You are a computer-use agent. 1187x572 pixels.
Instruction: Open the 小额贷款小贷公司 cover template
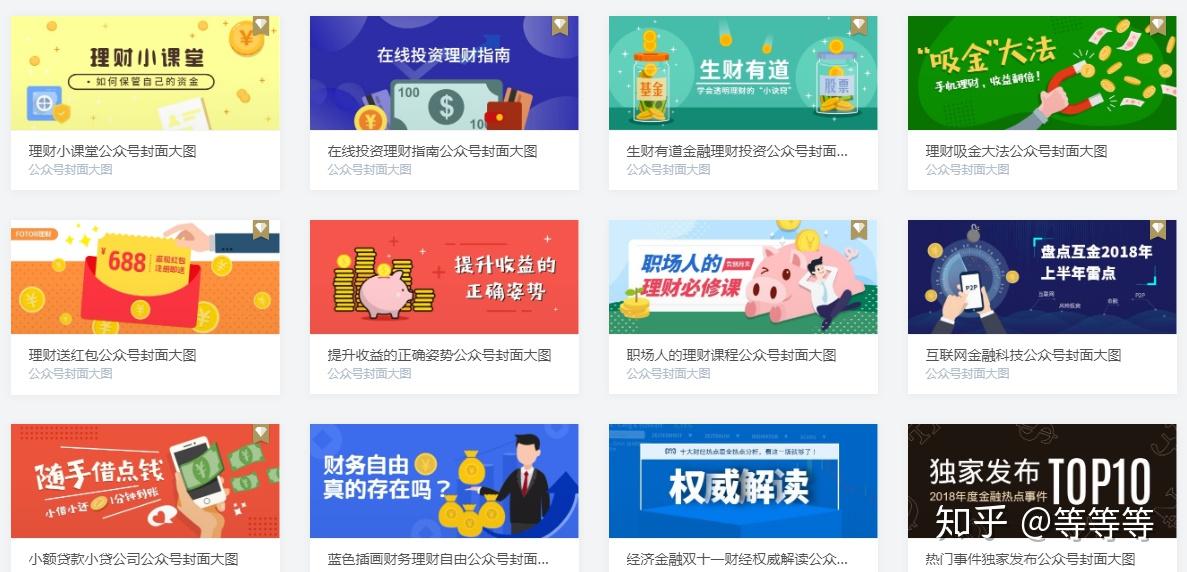pos(145,481)
